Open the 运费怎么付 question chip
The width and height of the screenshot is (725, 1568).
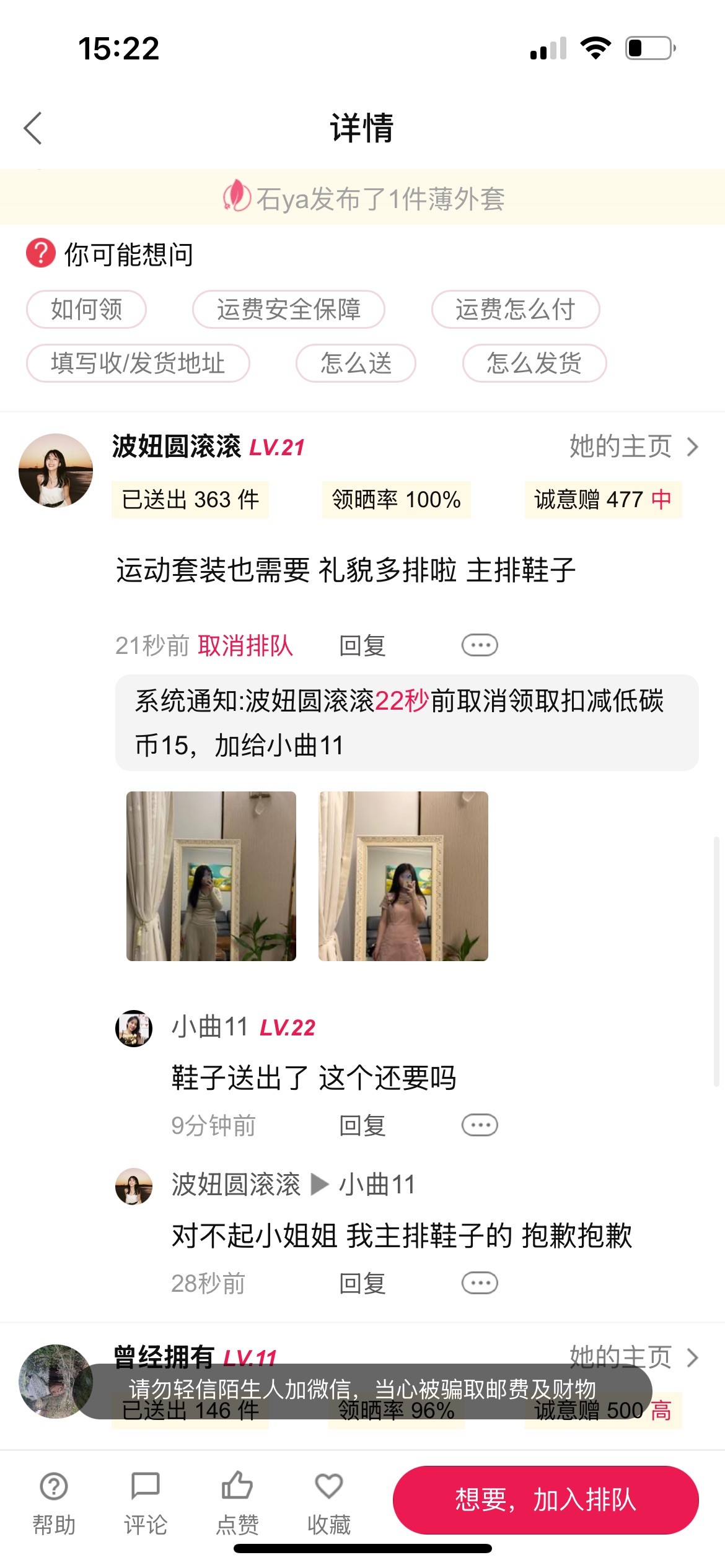coord(516,309)
